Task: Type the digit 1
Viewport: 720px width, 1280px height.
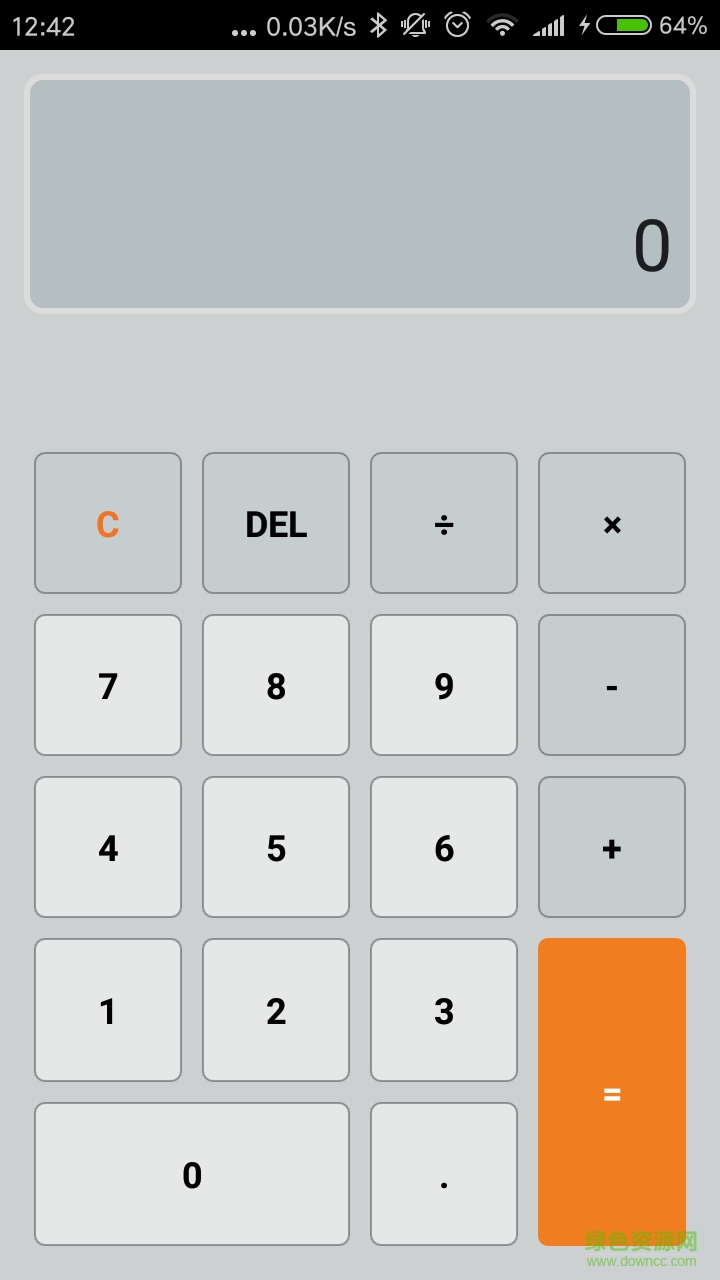Action: pyautogui.click(x=108, y=1010)
